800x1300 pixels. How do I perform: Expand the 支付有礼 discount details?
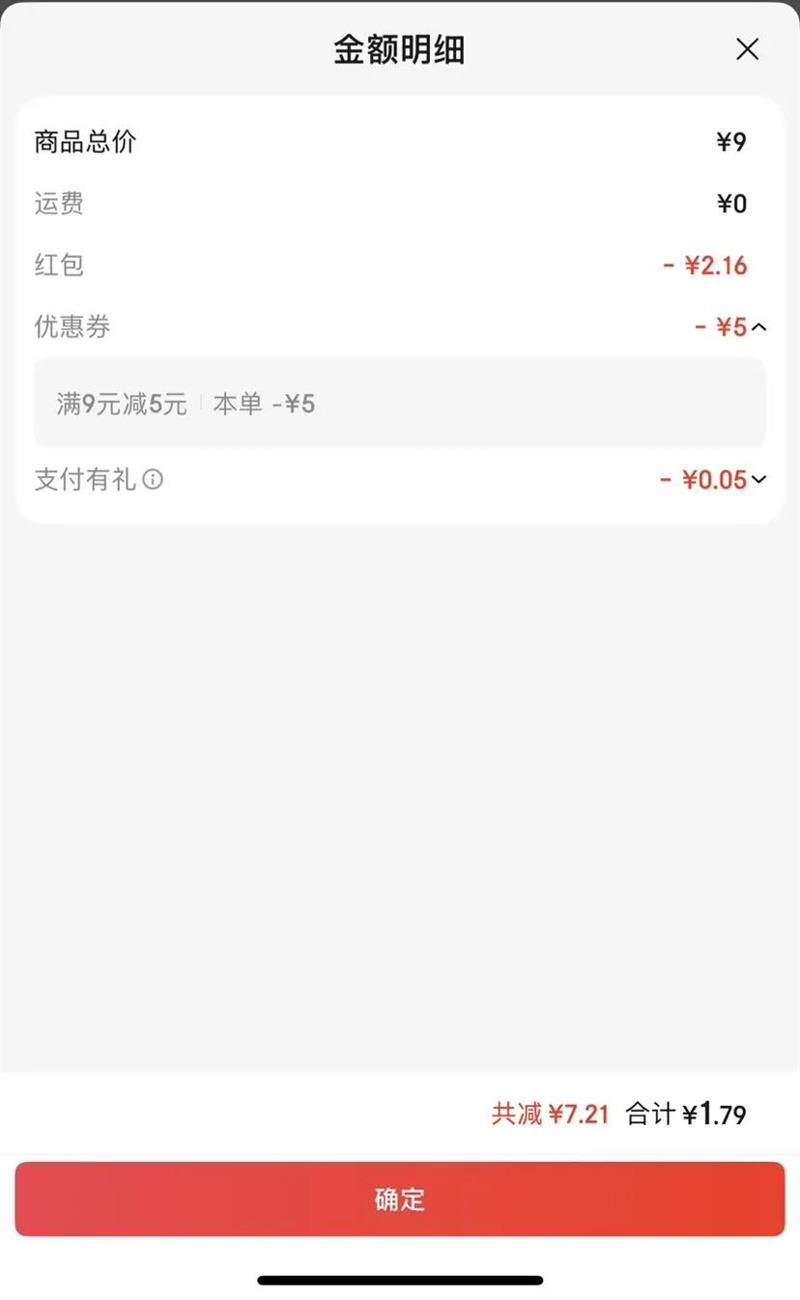(x=759, y=480)
